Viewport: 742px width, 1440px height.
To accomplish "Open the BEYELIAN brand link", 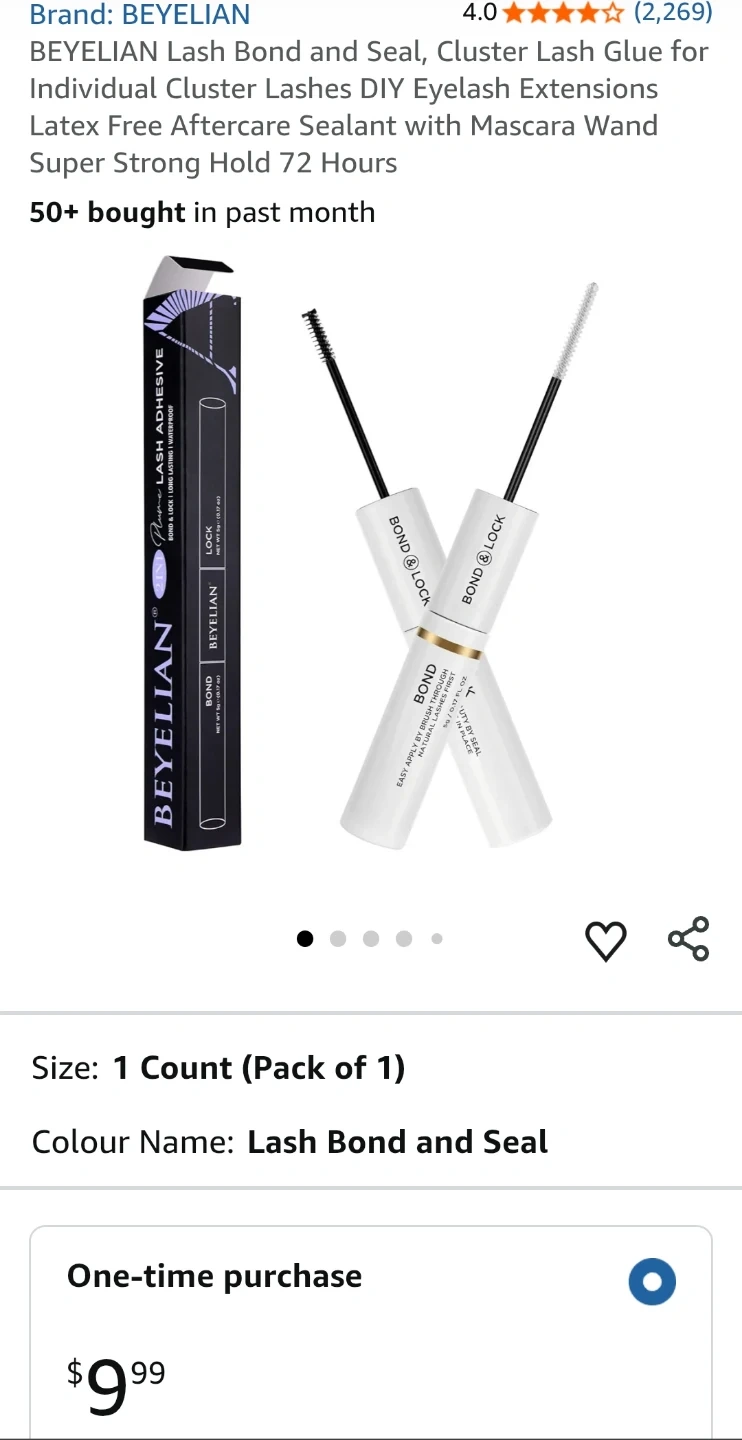I will (139, 15).
